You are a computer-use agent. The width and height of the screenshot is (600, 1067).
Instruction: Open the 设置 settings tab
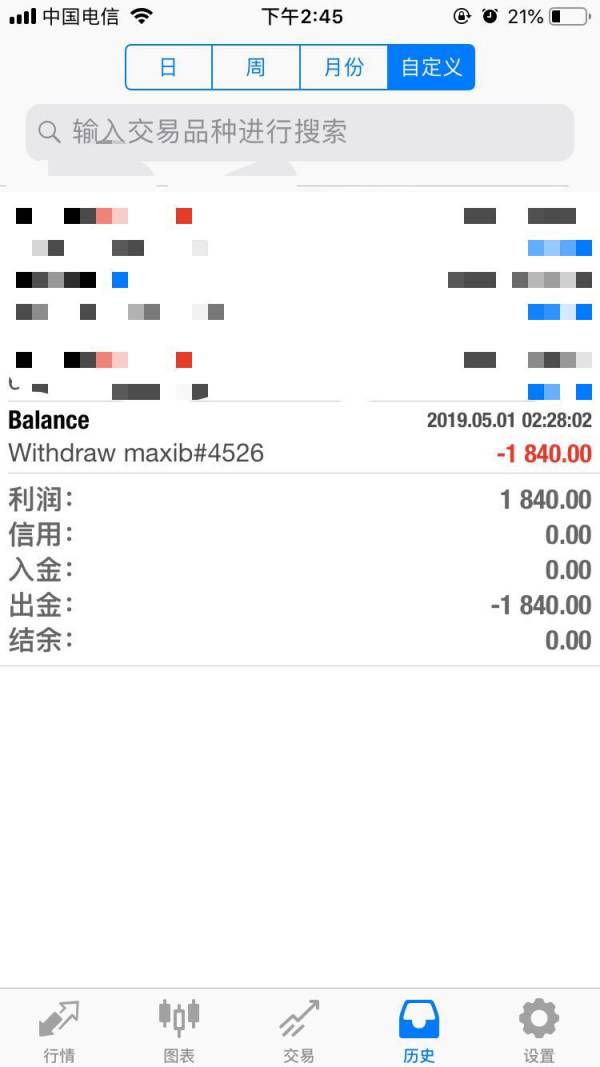[539, 1030]
